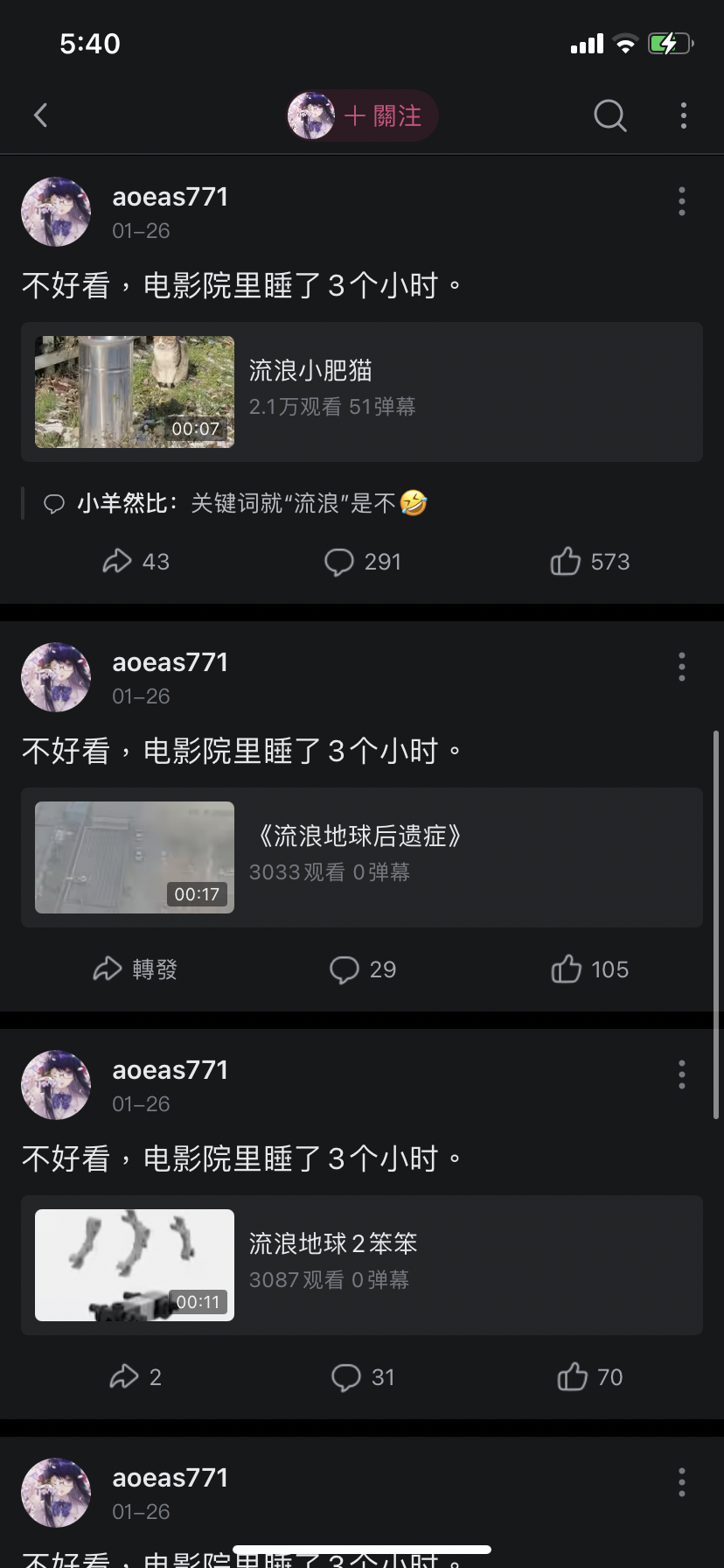
Task: Like the 流浪小肥猫 post
Action: (589, 562)
